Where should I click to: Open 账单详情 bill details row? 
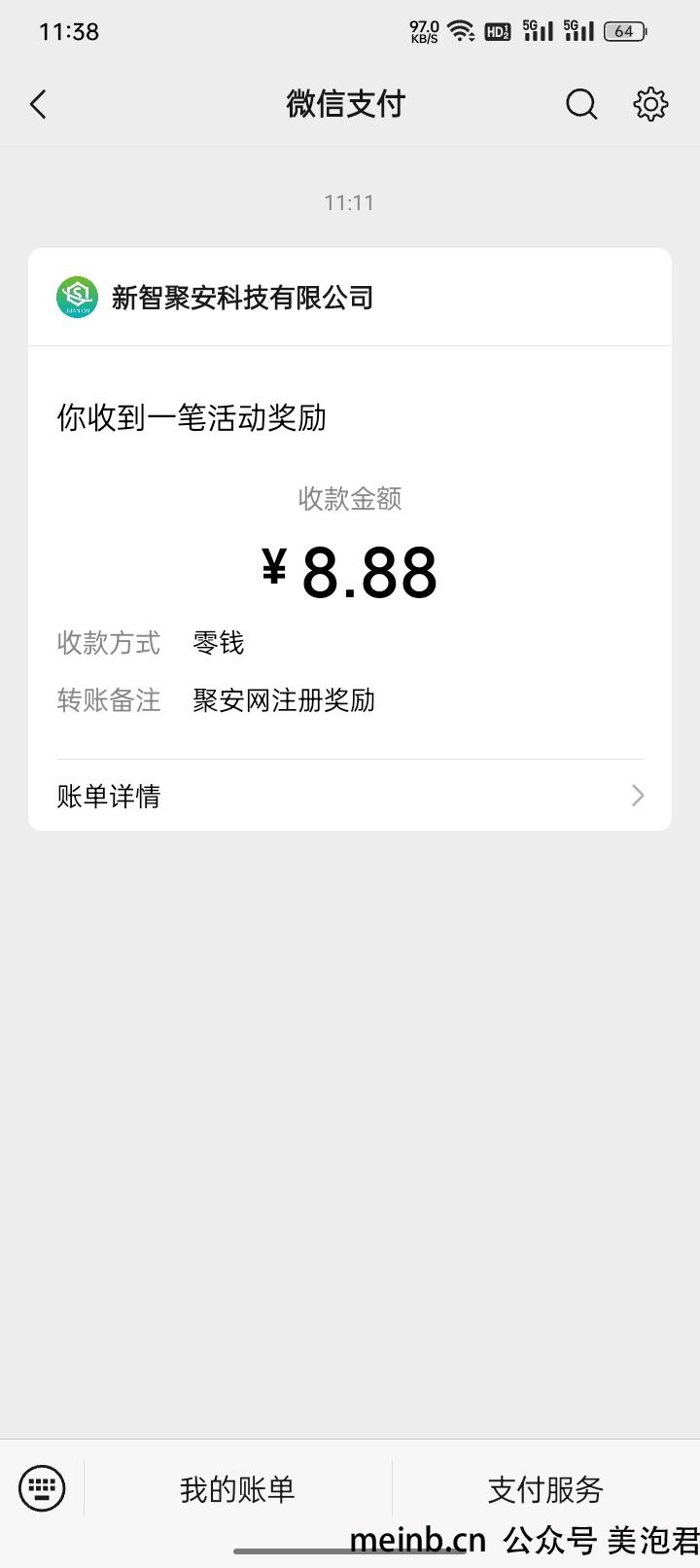click(350, 796)
